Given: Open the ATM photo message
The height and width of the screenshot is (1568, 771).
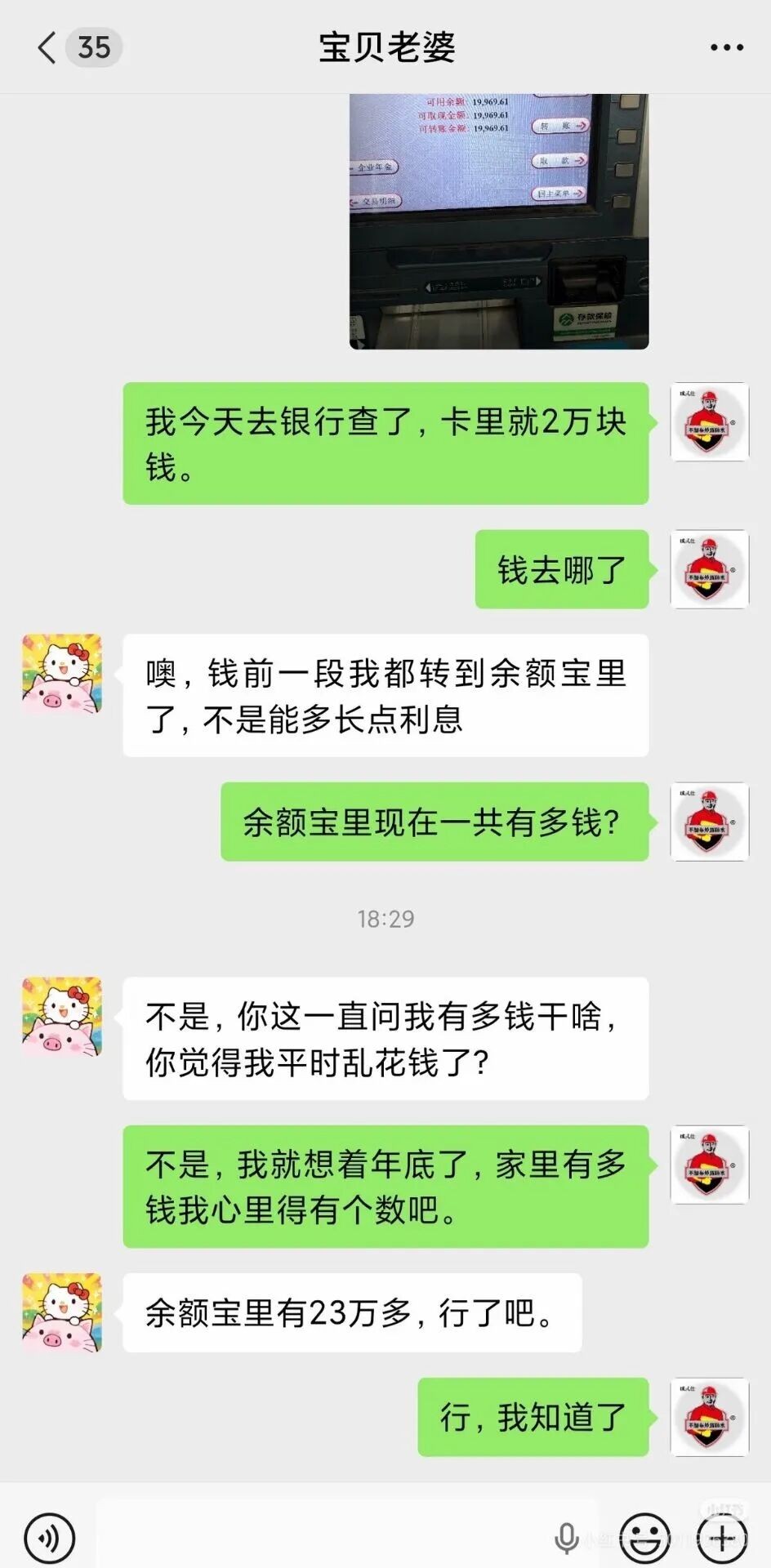Looking at the screenshot, I should pyautogui.click(x=498, y=220).
